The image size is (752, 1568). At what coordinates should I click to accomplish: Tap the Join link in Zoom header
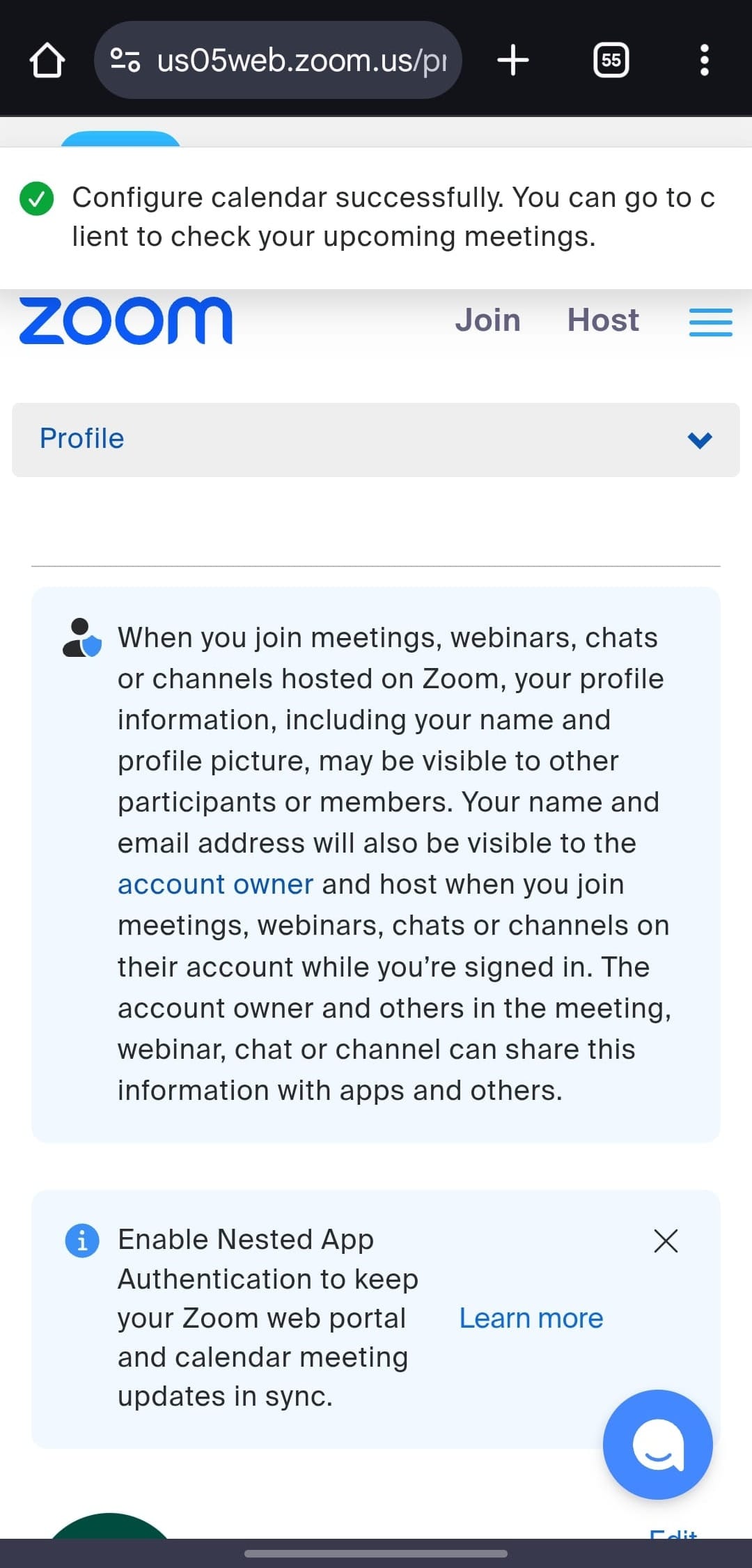coord(488,320)
